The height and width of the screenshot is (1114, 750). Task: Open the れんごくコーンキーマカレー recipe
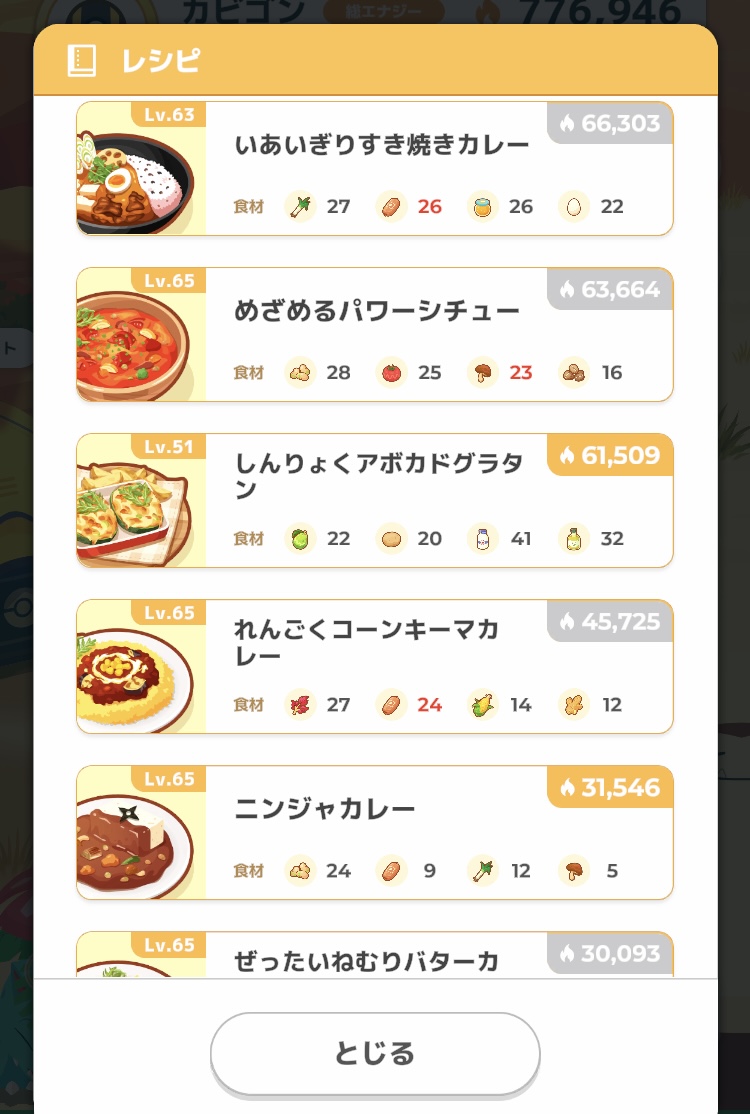coord(374,666)
